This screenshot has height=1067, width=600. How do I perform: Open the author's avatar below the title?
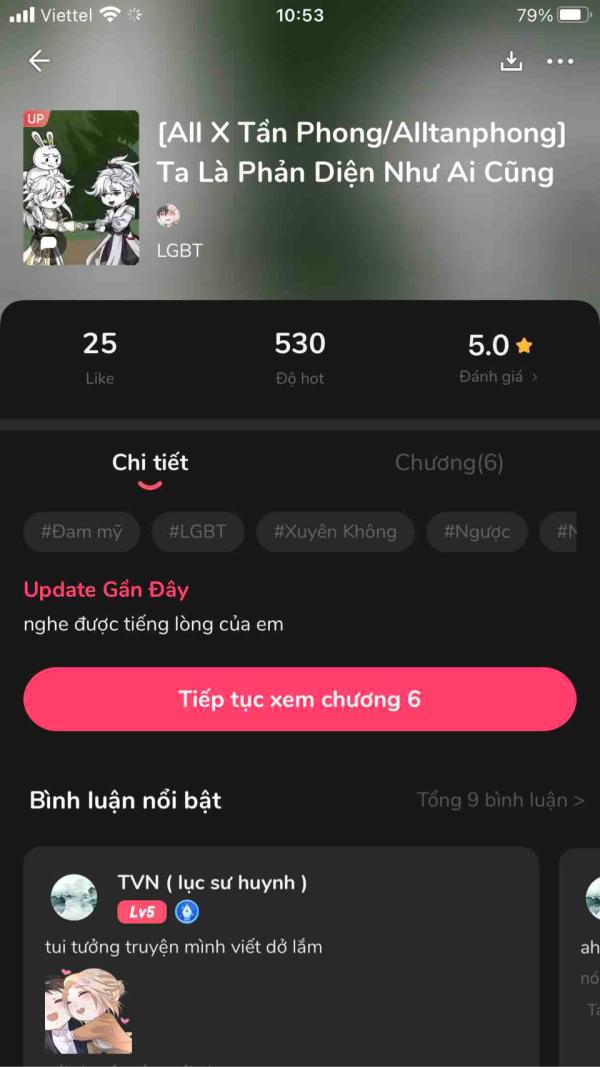tap(168, 215)
